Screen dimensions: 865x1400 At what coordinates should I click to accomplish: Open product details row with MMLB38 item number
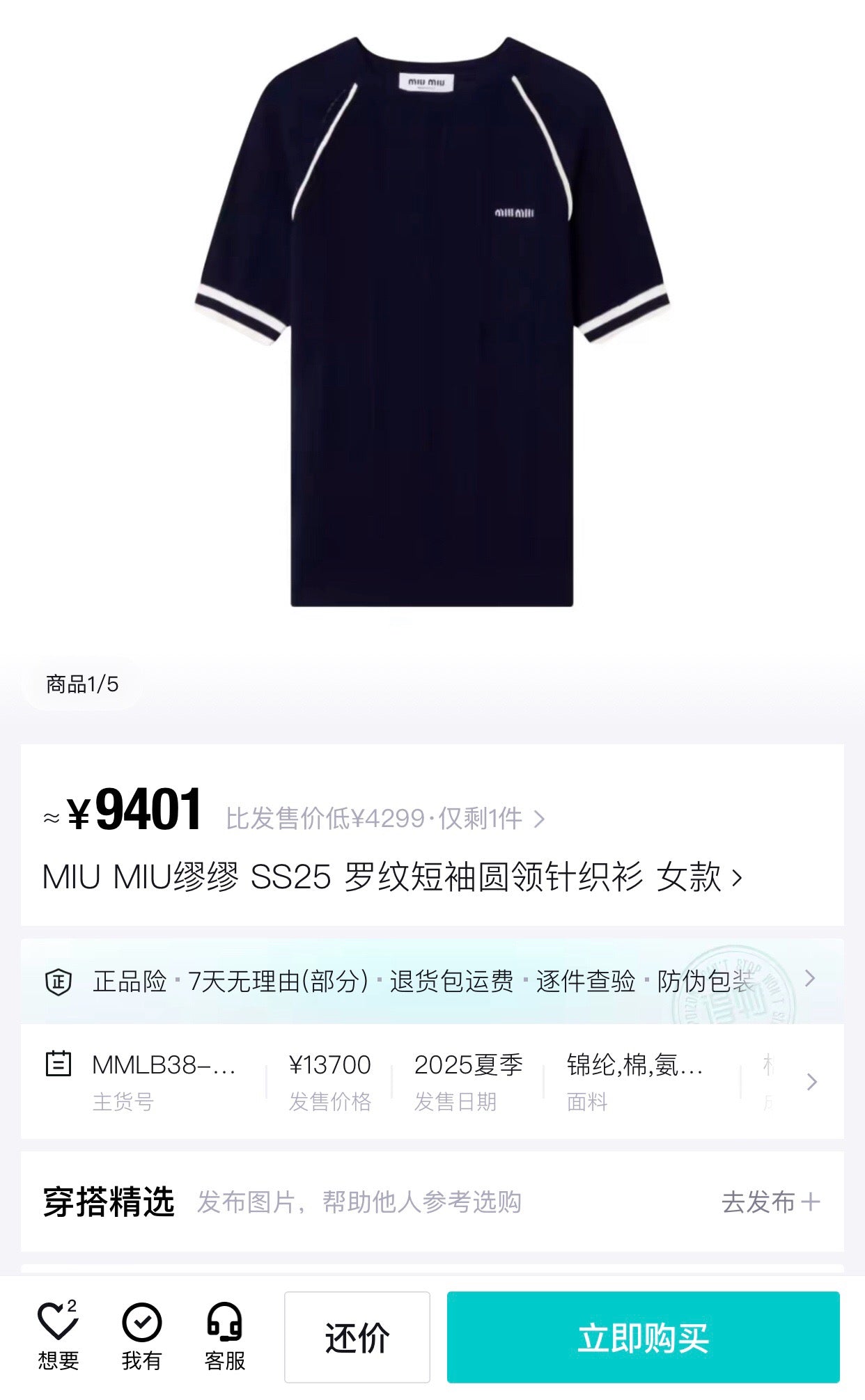point(432,1081)
